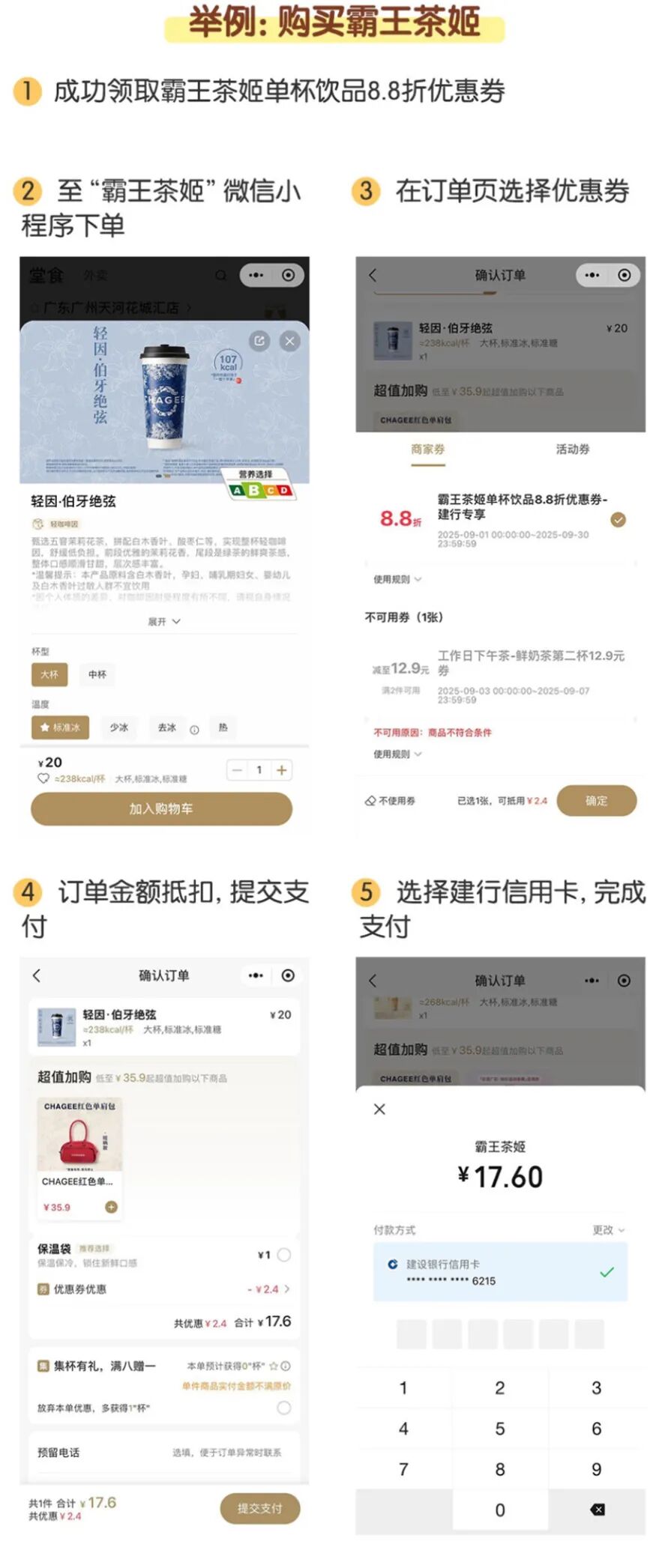The image size is (668, 1568).
Task: Select 放弃本单优惠,多获得1杯 option
Action: (283, 1408)
